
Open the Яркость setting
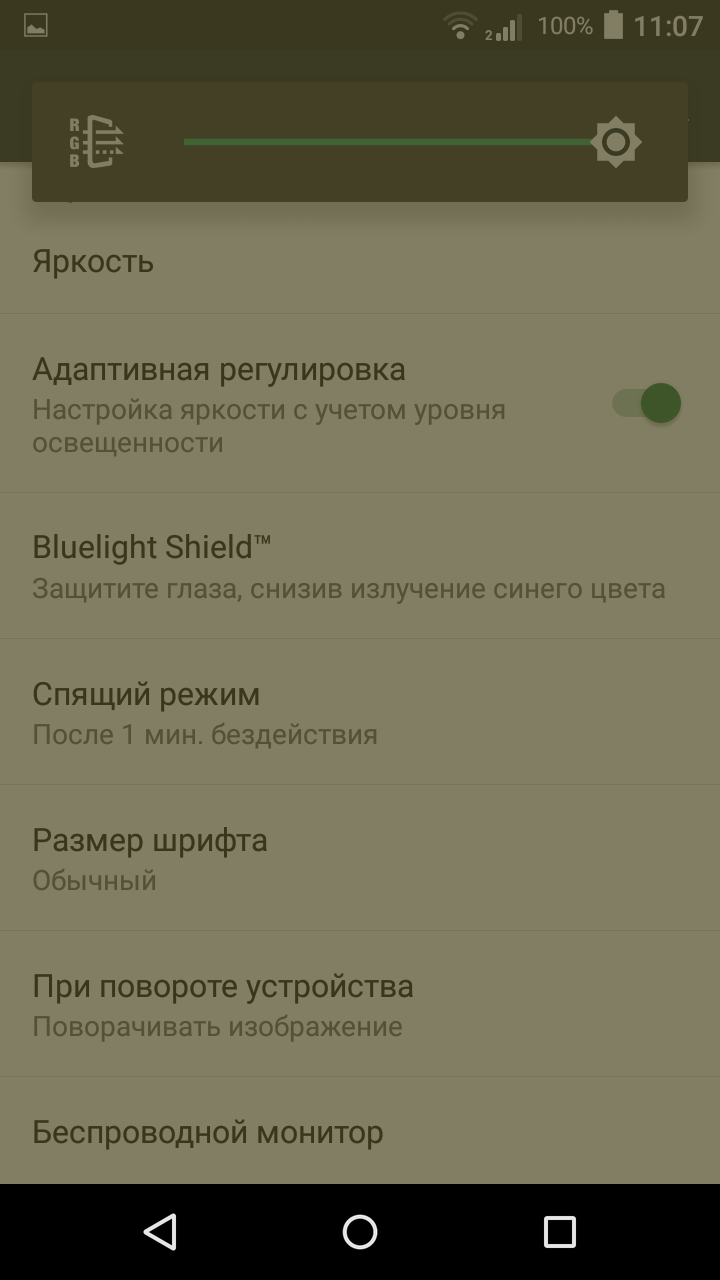click(360, 262)
